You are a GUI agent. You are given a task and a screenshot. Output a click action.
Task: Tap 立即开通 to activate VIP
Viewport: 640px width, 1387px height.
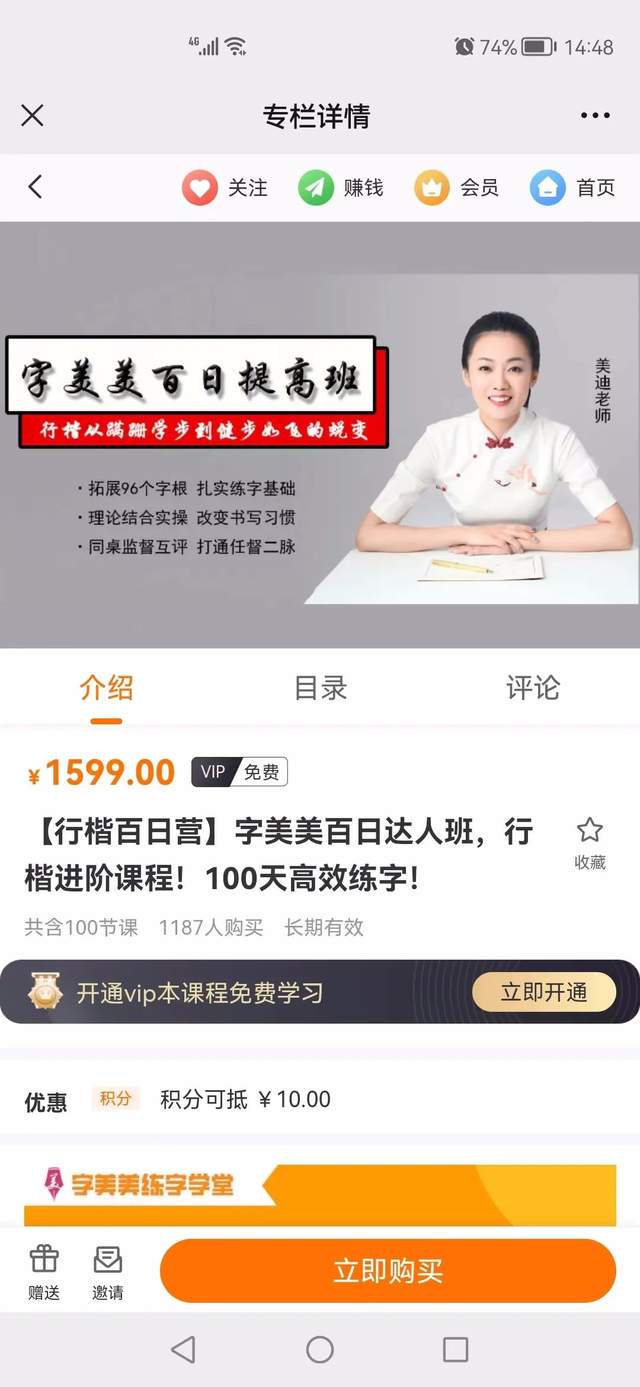click(x=544, y=992)
